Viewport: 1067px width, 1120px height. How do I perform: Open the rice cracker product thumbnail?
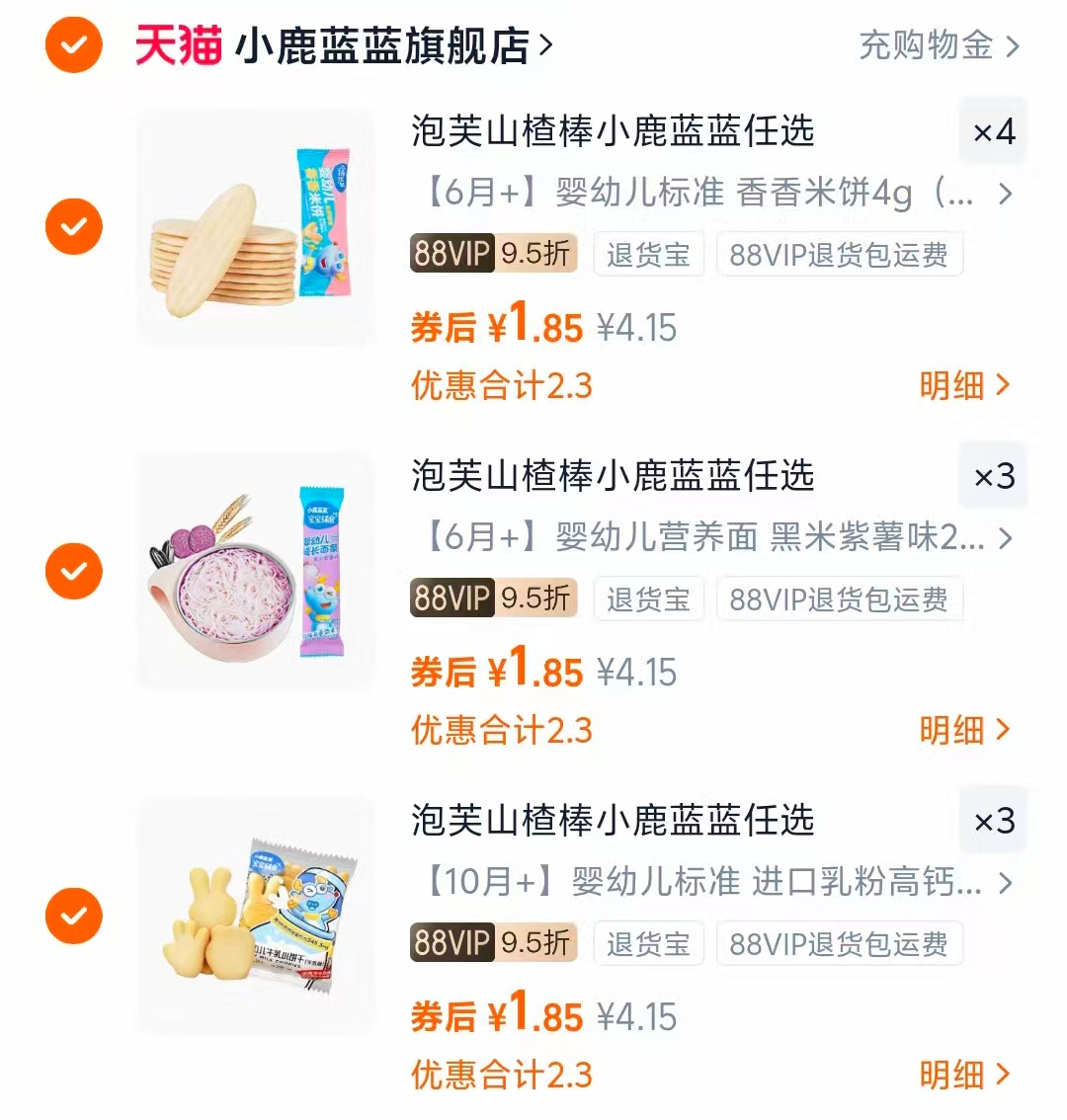tap(255, 226)
